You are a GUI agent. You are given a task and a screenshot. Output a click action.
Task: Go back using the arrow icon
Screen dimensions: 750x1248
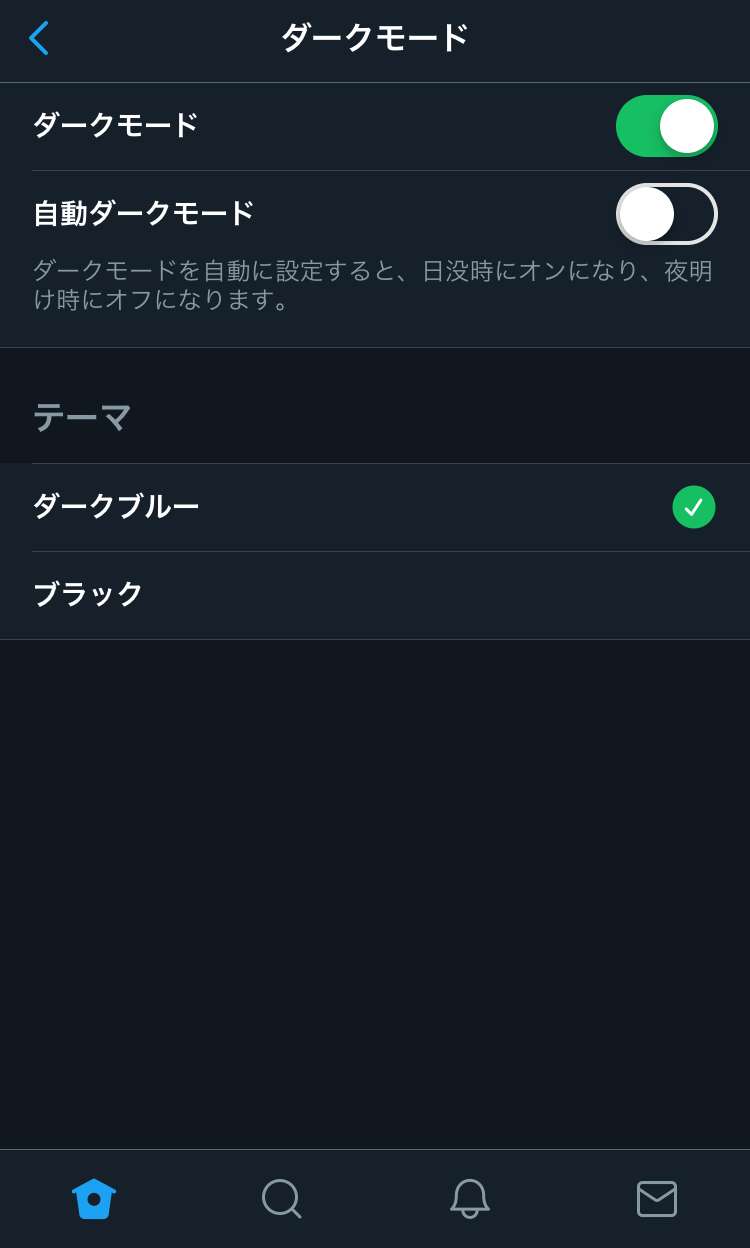point(38,38)
